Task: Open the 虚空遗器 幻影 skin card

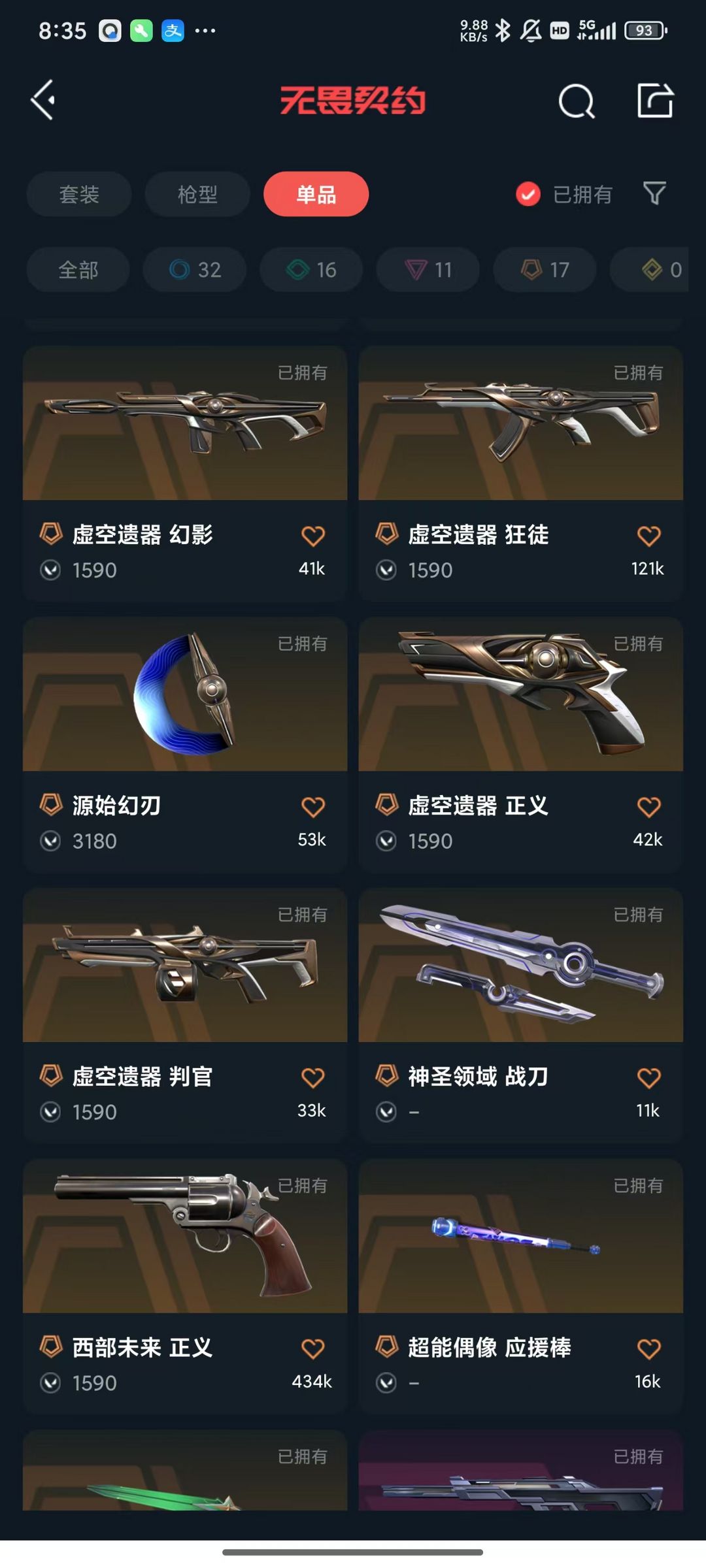Action: [x=185, y=474]
